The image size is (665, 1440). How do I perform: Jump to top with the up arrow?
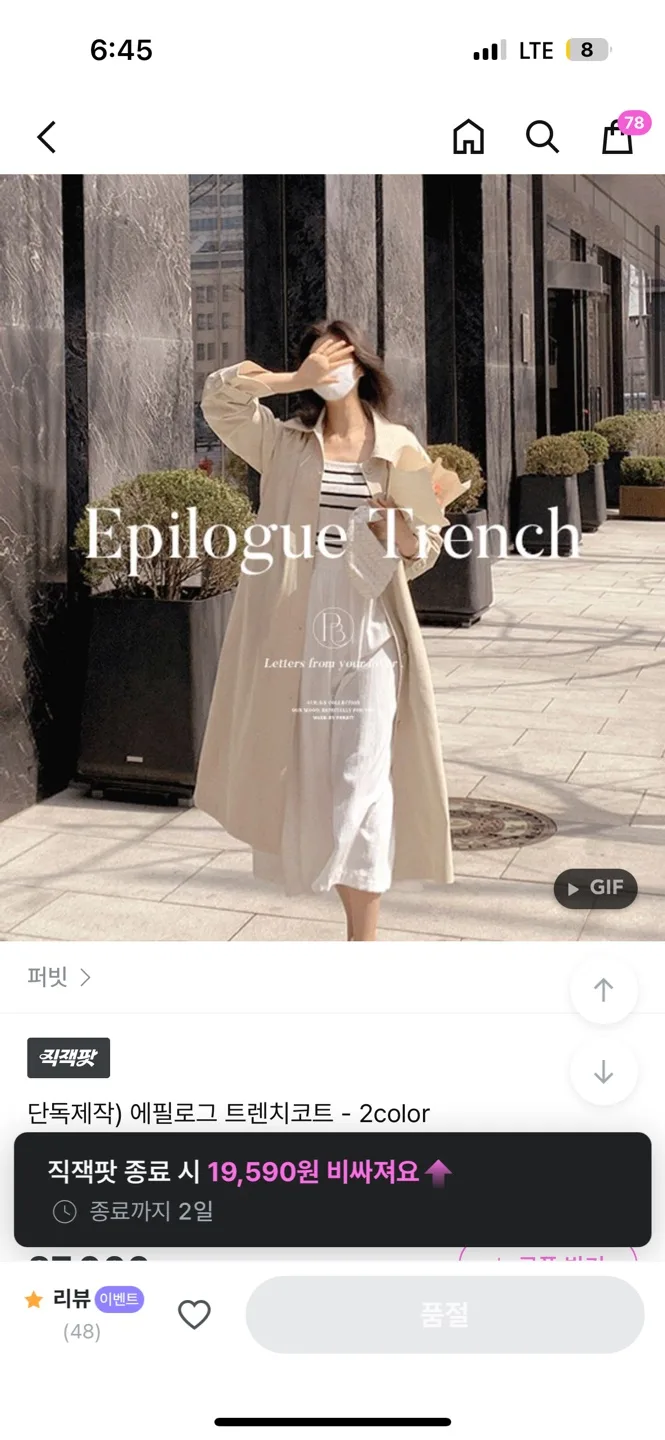pyautogui.click(x=603, y=990)
